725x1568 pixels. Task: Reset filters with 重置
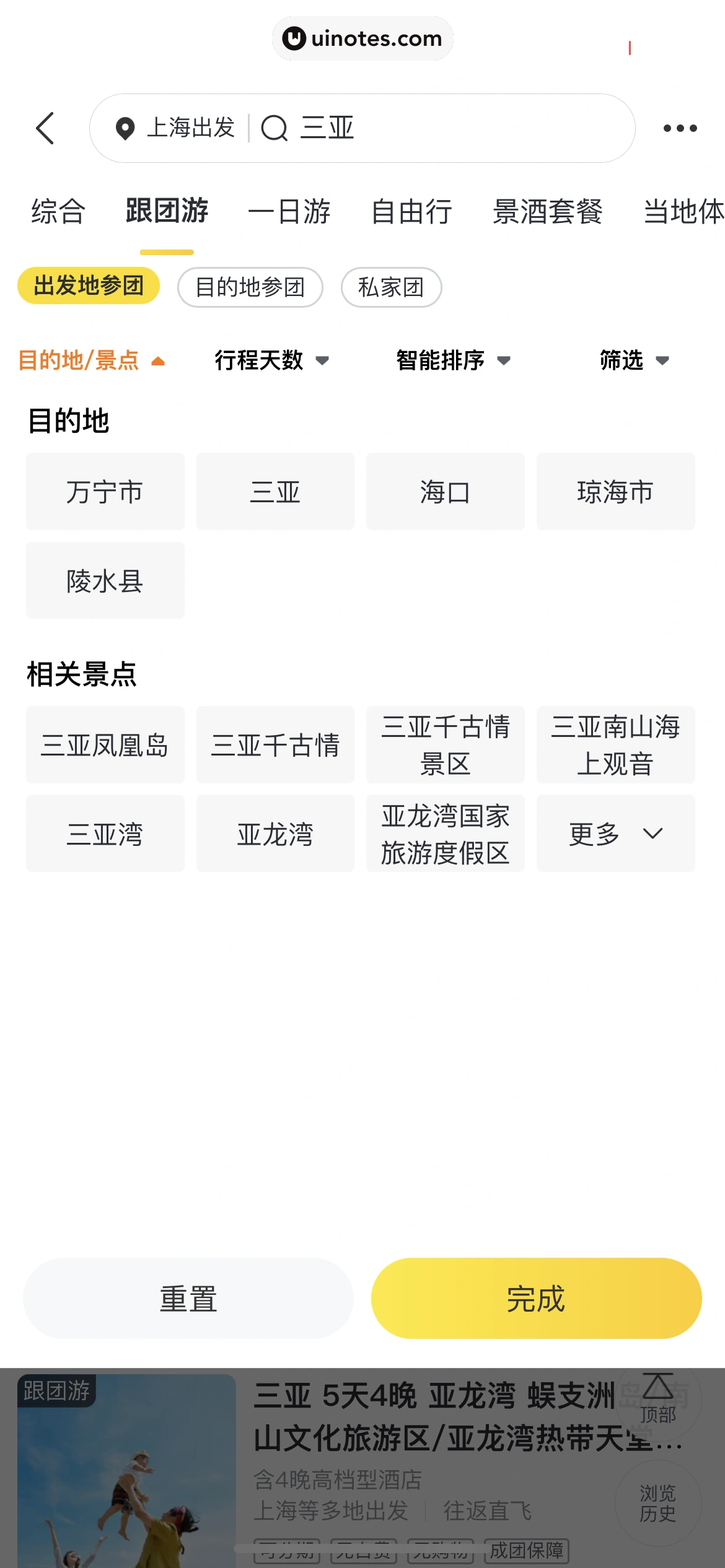(188, 1298)
